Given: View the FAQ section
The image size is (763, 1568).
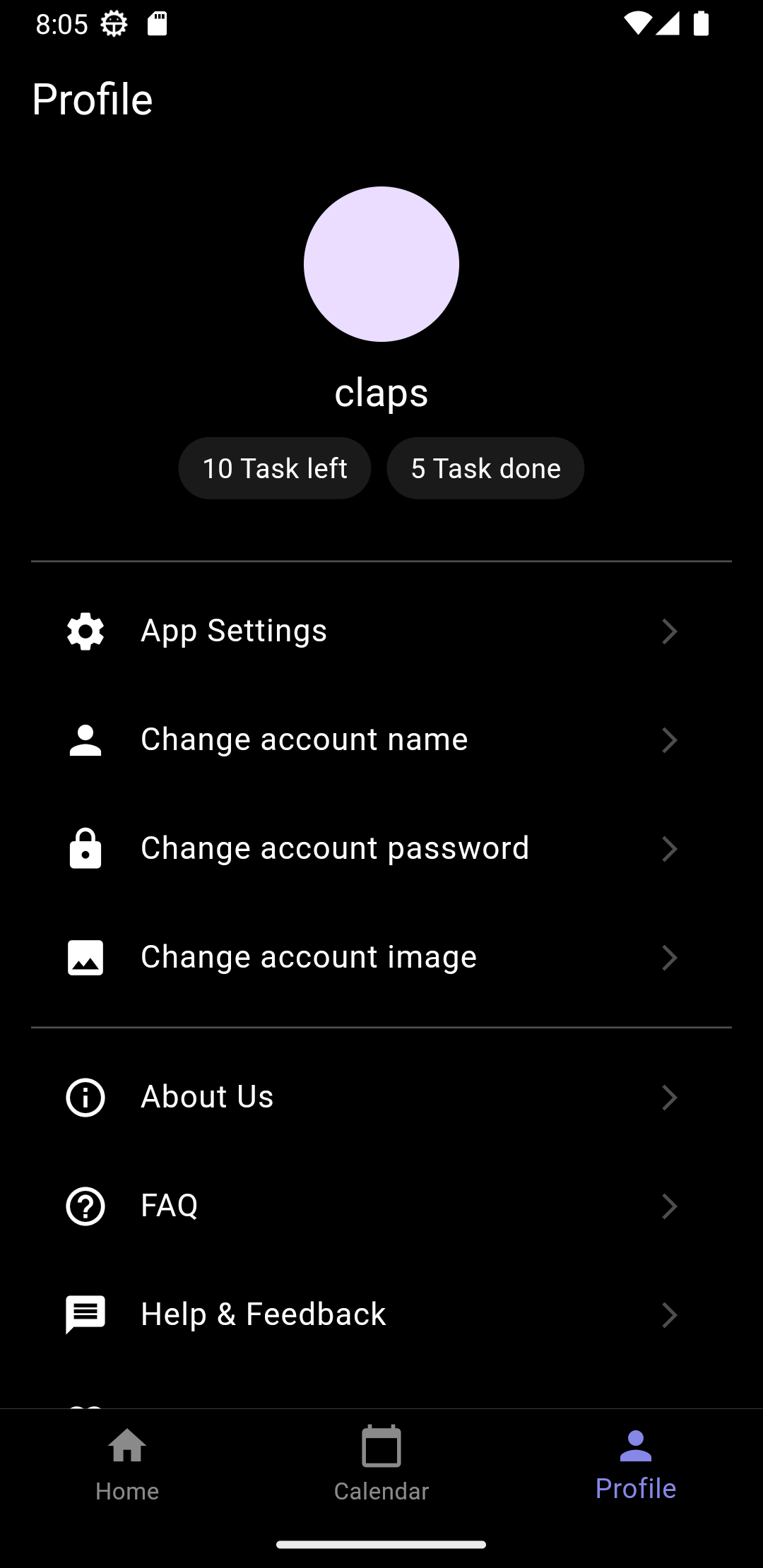Looking at the screenshot, I should (x=380, y=1206).
